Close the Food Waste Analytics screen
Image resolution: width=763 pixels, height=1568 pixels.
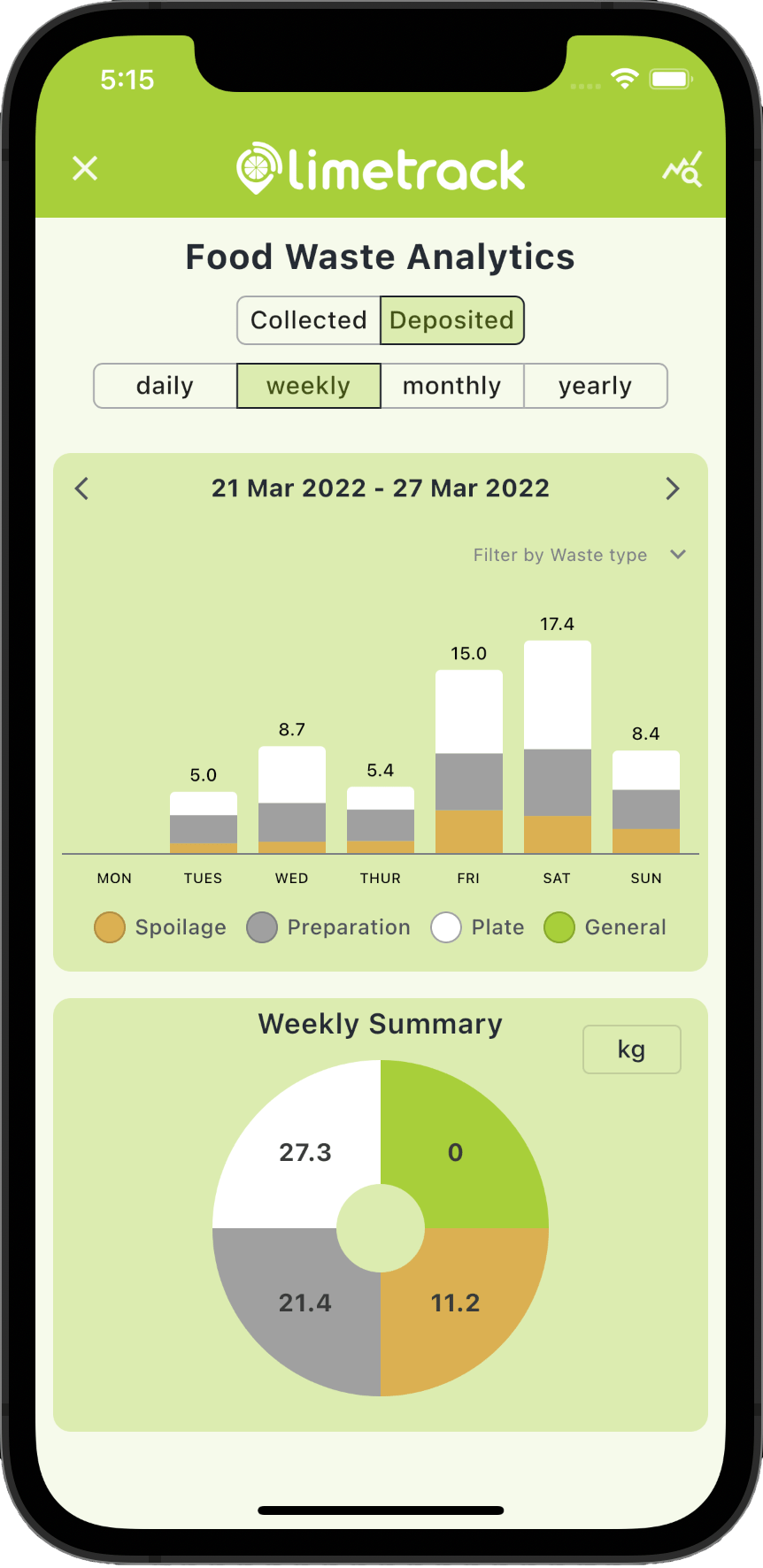85,168
